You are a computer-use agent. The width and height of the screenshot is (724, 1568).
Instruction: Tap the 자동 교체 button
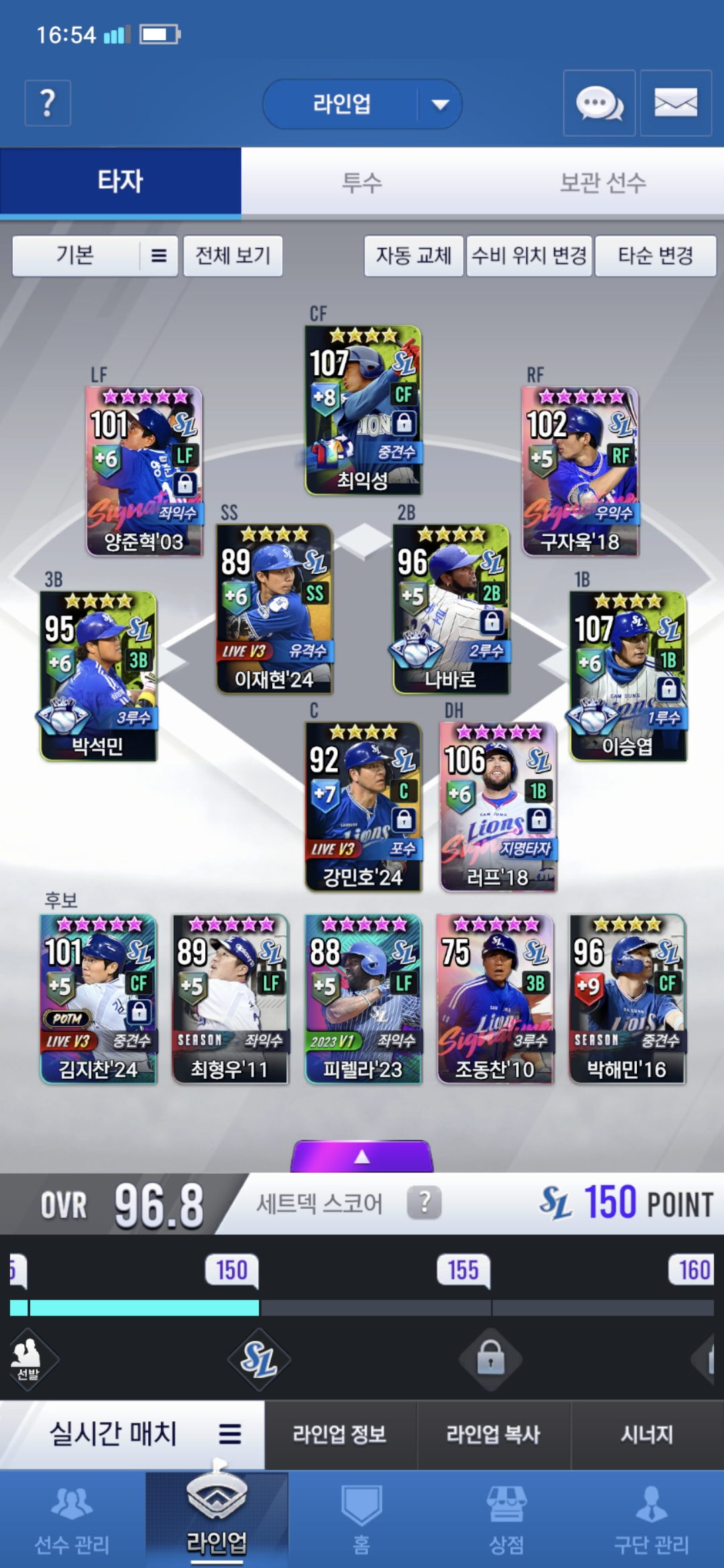(414, 256)
